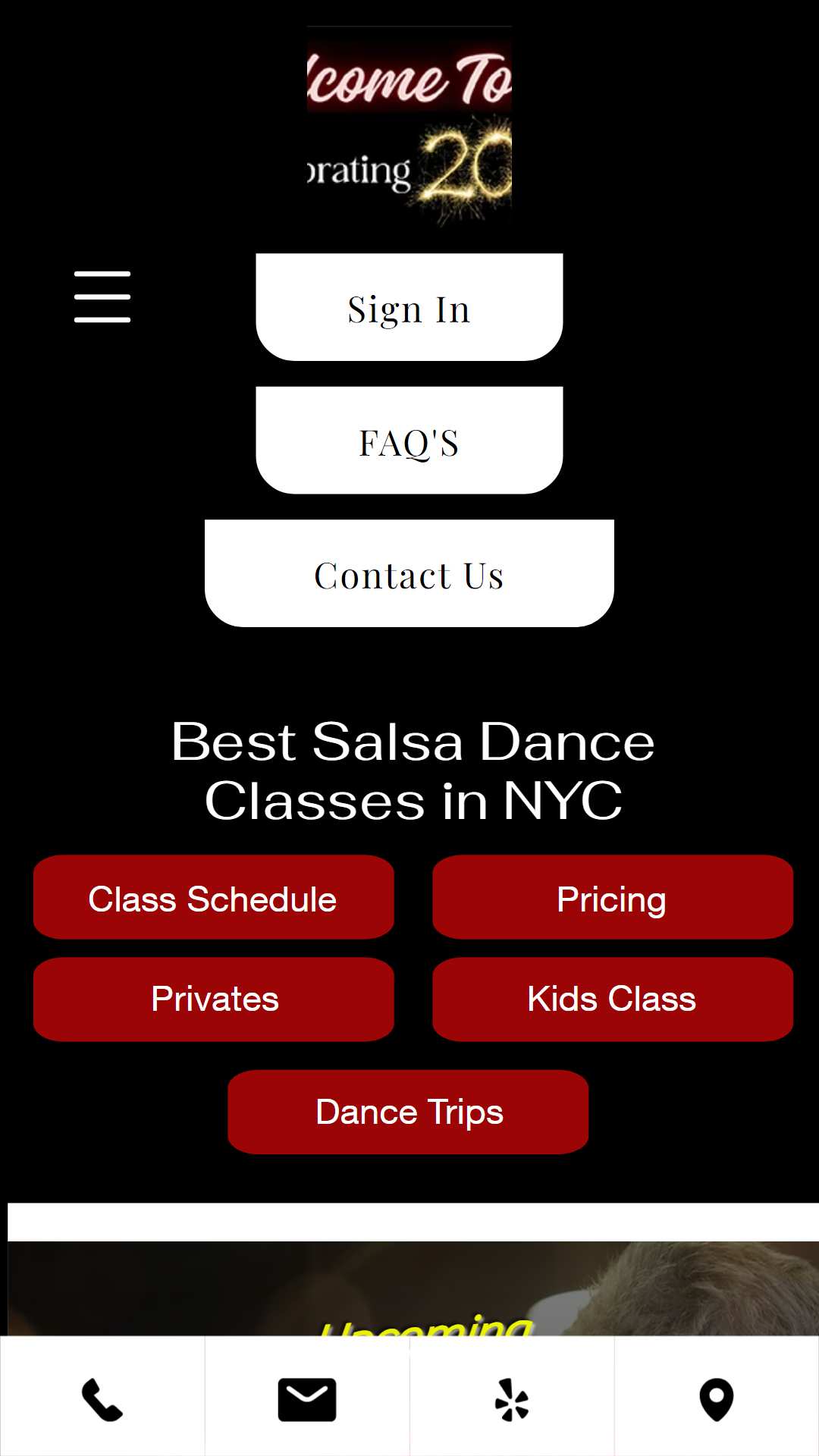Open the Yelp page icon
Image resolution: width=819 pixels, height=1456 pixels.
click(512, 1399)
